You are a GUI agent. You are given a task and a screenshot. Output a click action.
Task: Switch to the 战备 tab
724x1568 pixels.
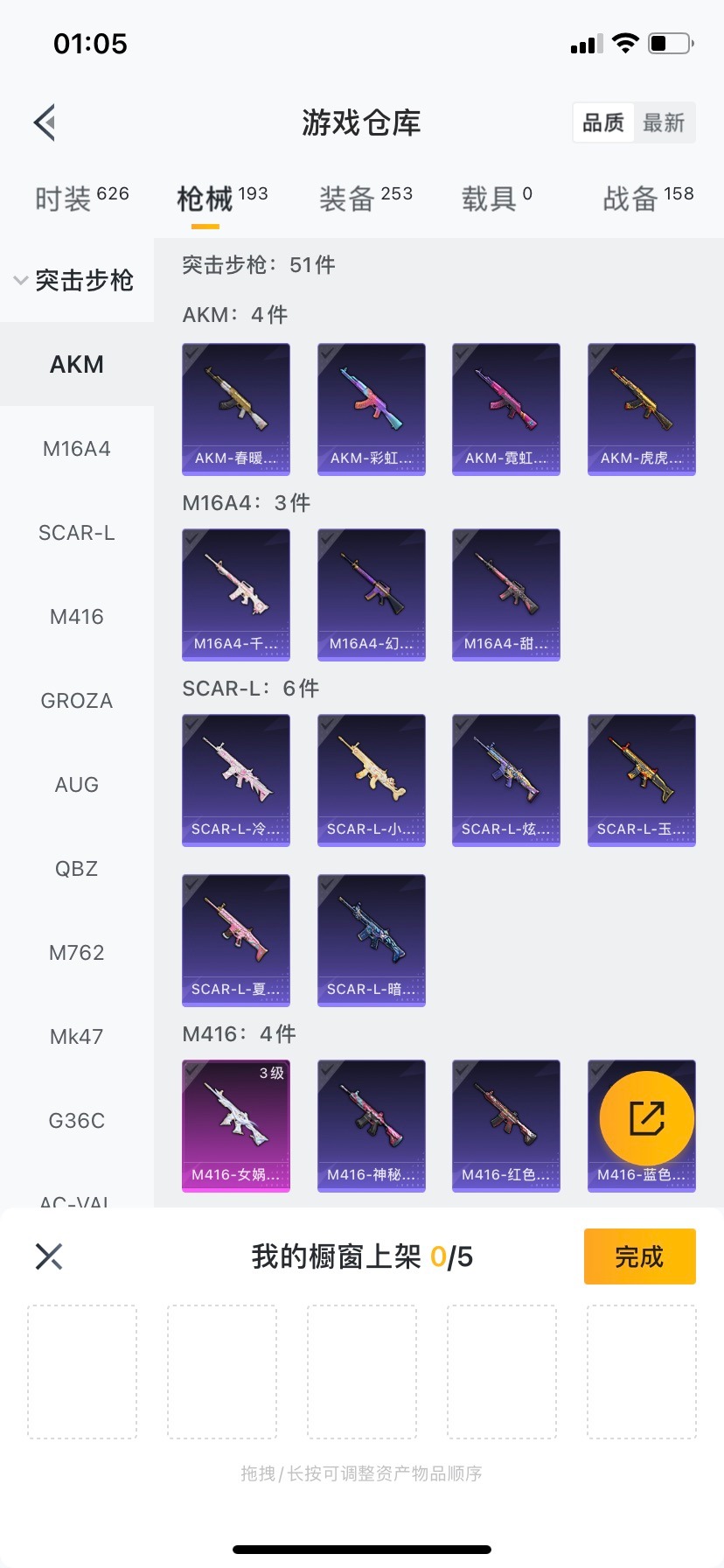[648, 199]
